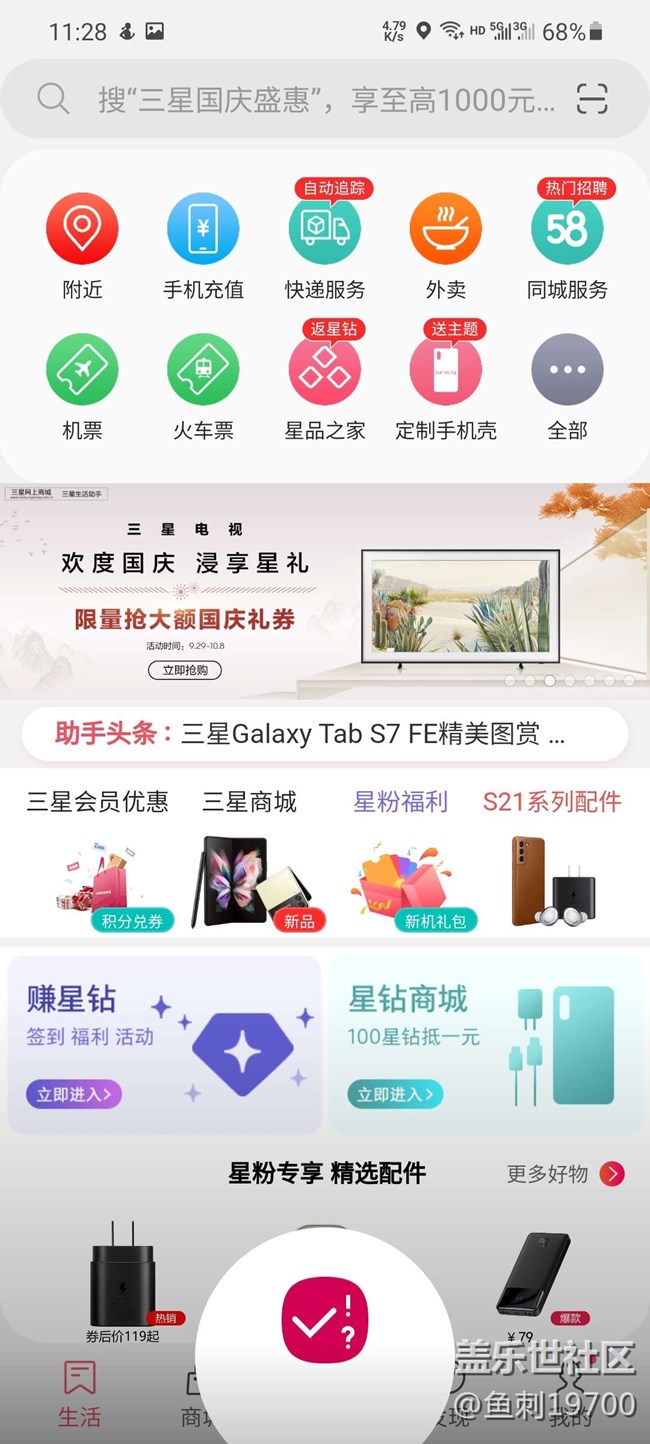Open the scan icon in the search bar
The image size is (650, 1444).
click(x=592, y=99)
